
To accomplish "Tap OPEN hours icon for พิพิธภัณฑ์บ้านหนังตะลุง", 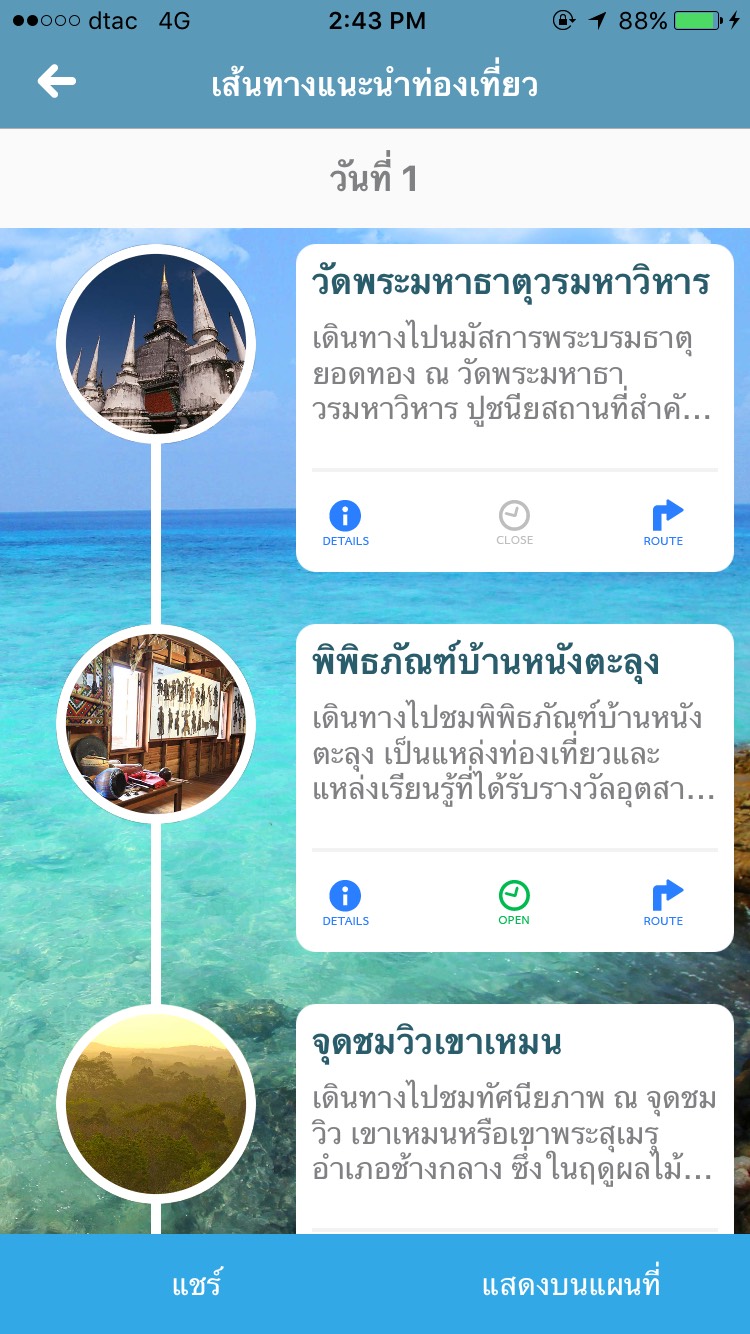I will (x=514, y=902).
